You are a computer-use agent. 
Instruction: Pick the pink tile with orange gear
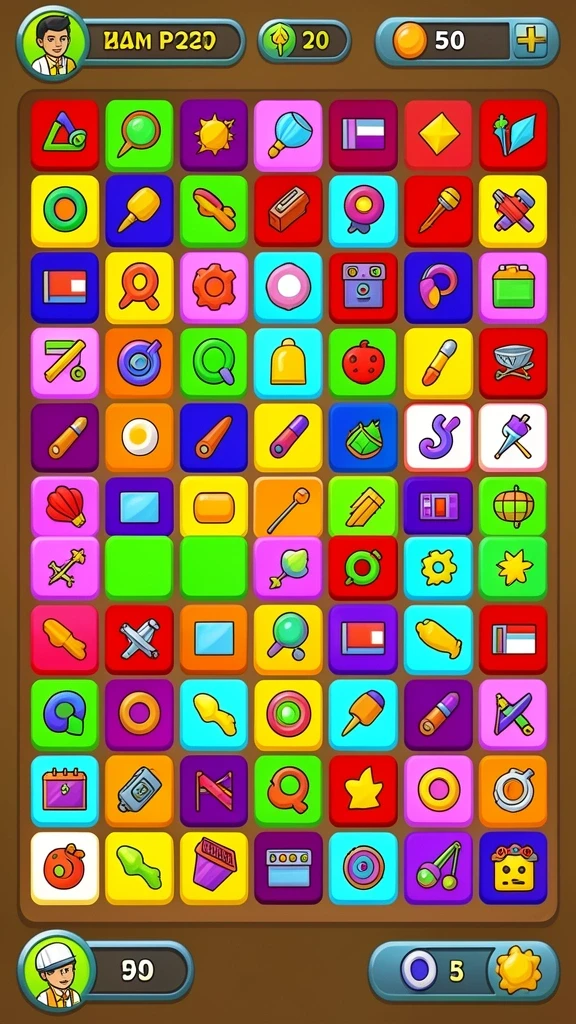214,287
